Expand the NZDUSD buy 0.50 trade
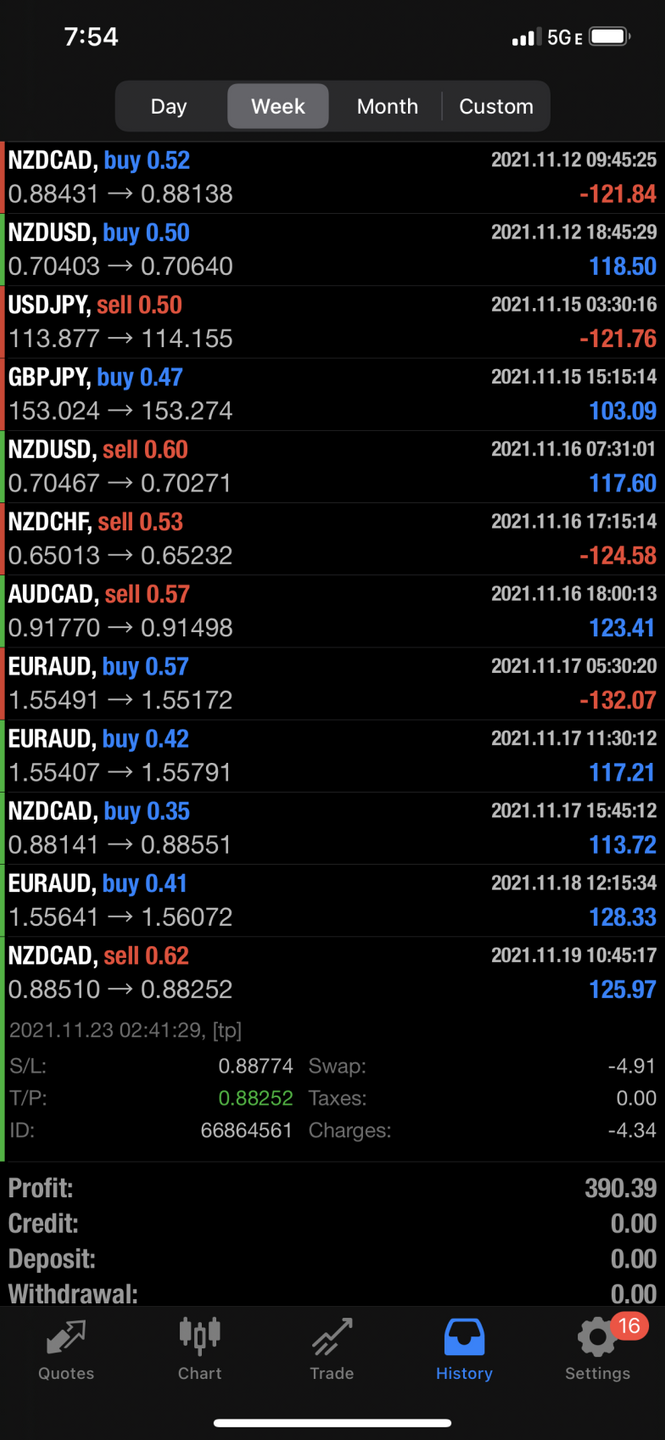 tap(332, 249)
